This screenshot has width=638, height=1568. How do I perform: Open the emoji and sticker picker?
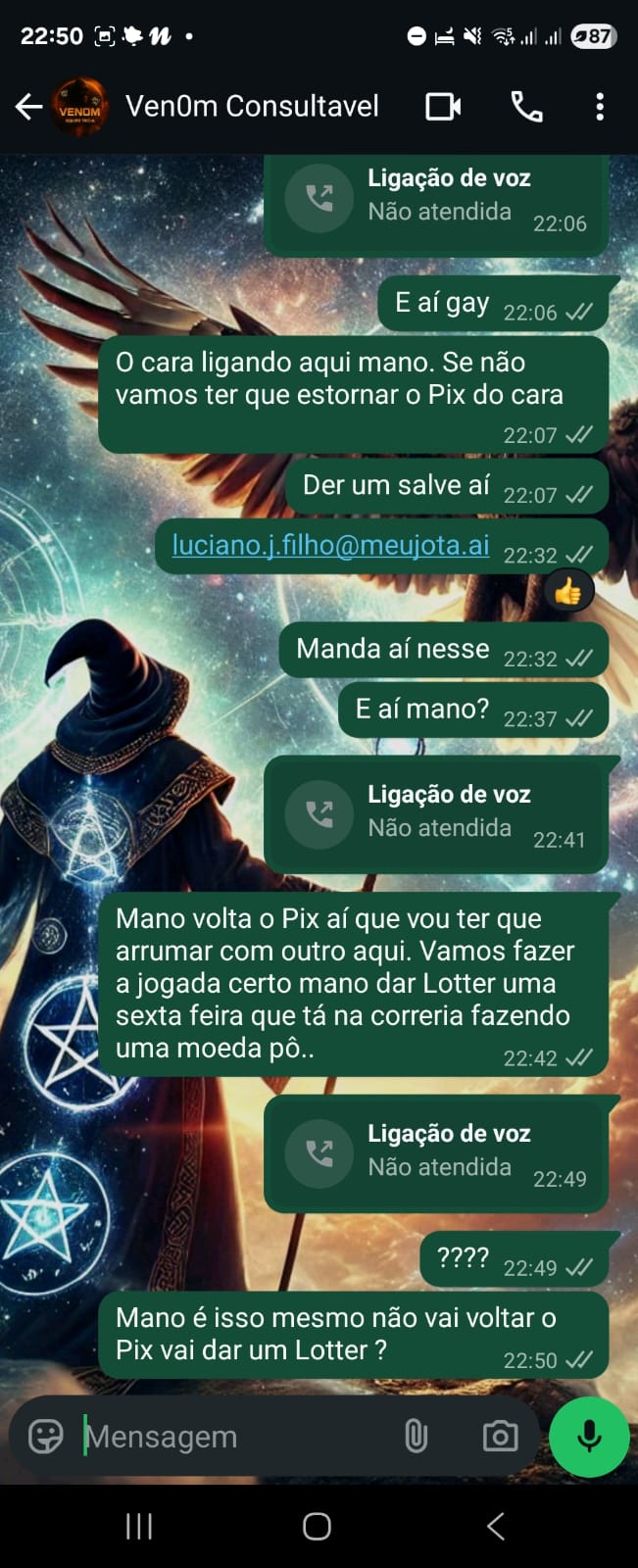tap(45, 1437)
